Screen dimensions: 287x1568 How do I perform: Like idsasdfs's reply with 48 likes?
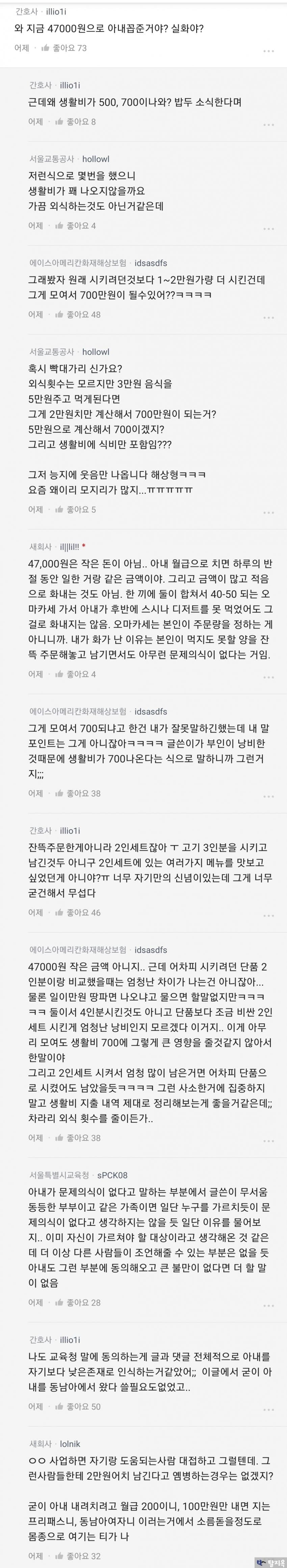tap(59, 315)
